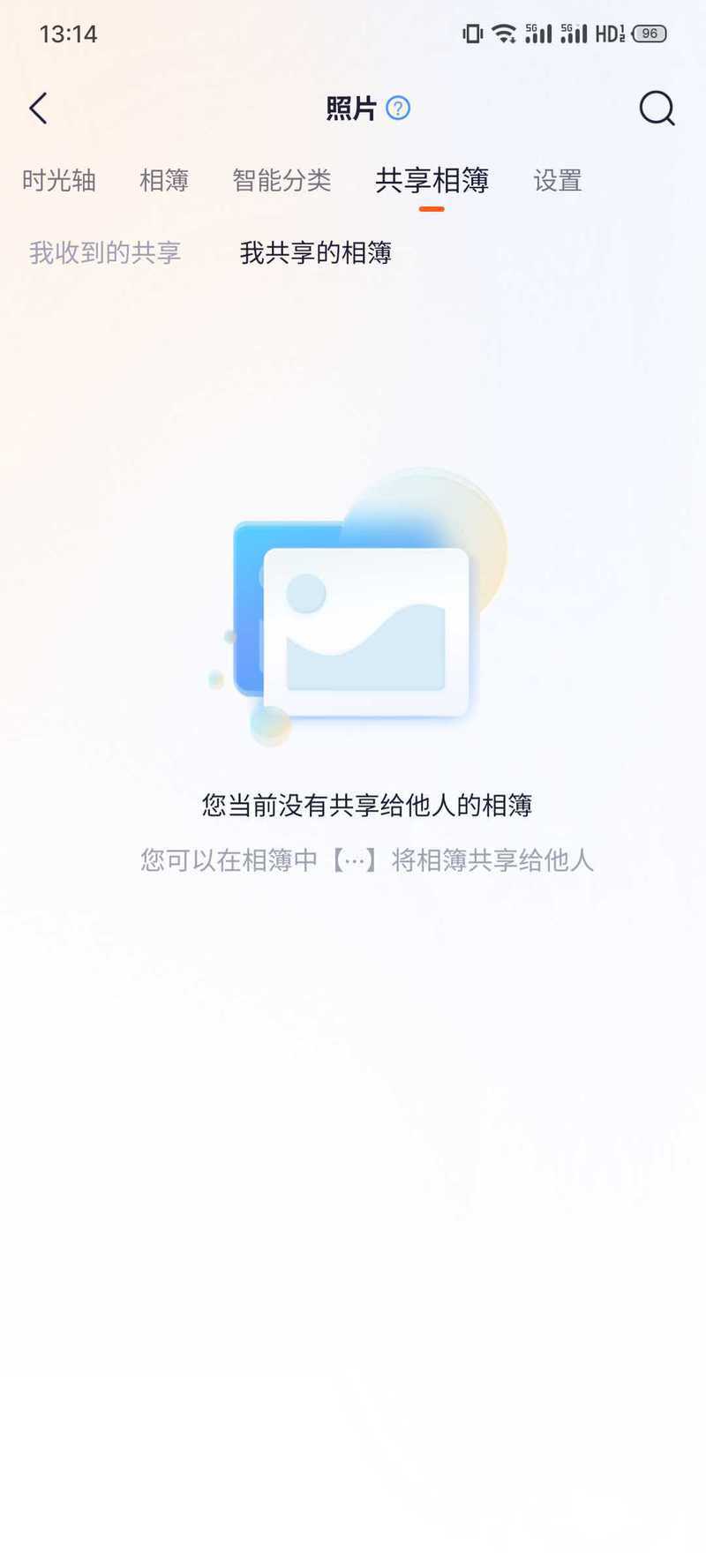Switch to the 相簿 tab
706x1568 pixels.
pos(164,181)
